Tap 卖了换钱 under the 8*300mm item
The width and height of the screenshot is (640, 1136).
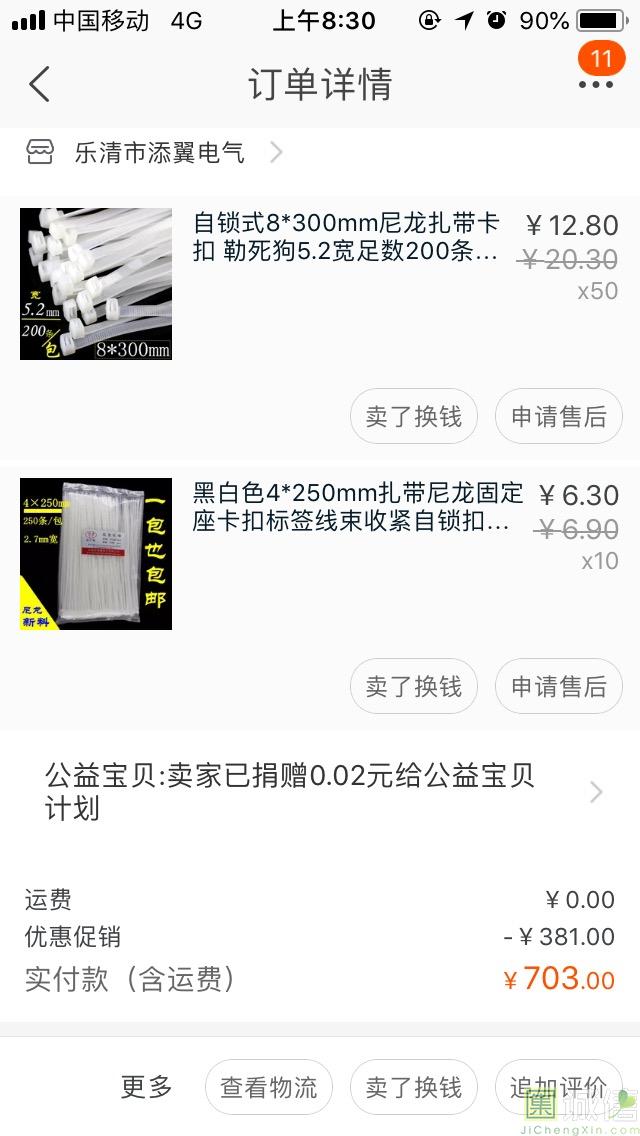click(413, 416)
